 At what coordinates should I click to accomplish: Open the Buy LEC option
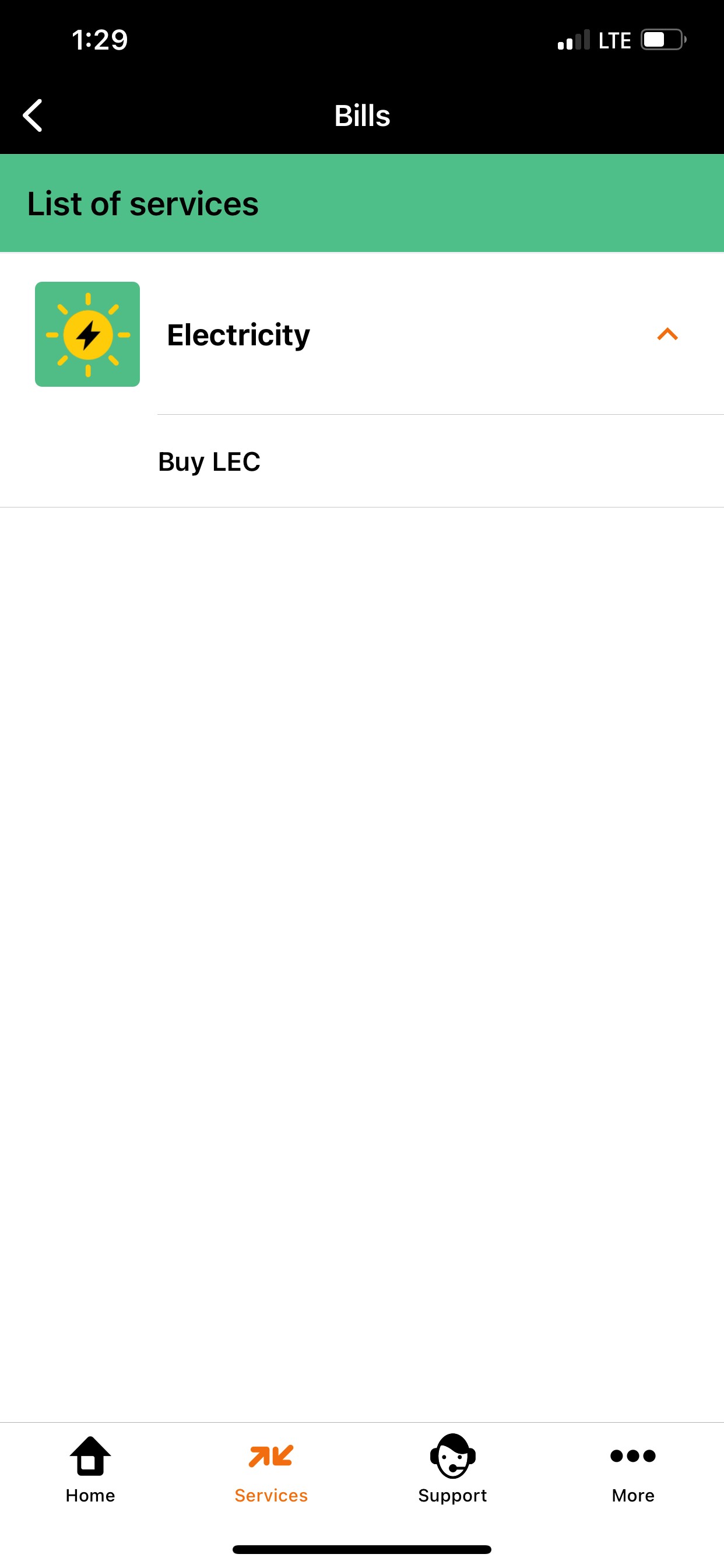[209, 461]
